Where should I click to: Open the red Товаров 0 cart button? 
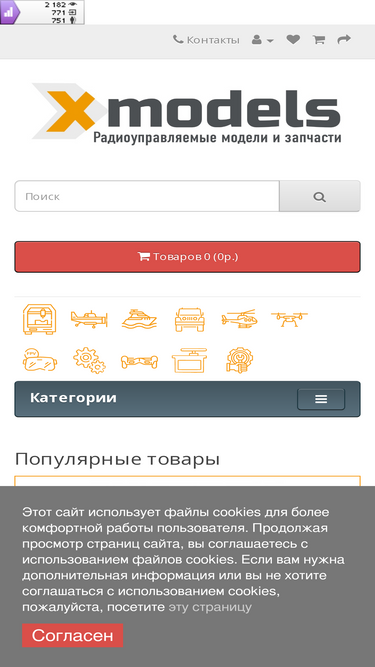click(188, 257)
